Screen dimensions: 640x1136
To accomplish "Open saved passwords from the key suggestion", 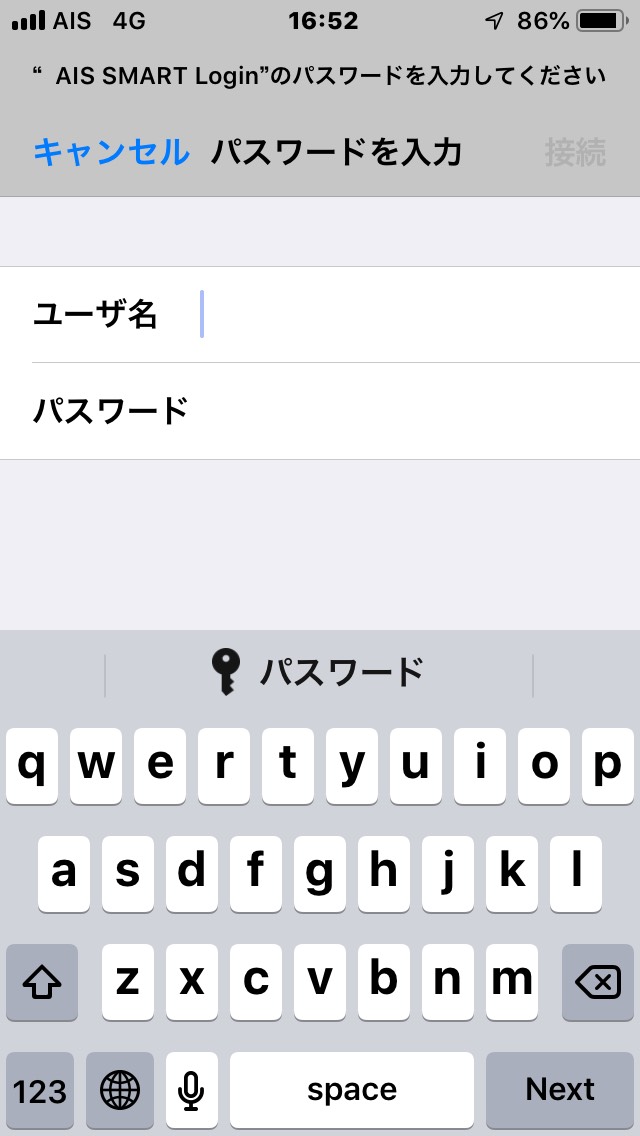I will [x=318, y=674].
